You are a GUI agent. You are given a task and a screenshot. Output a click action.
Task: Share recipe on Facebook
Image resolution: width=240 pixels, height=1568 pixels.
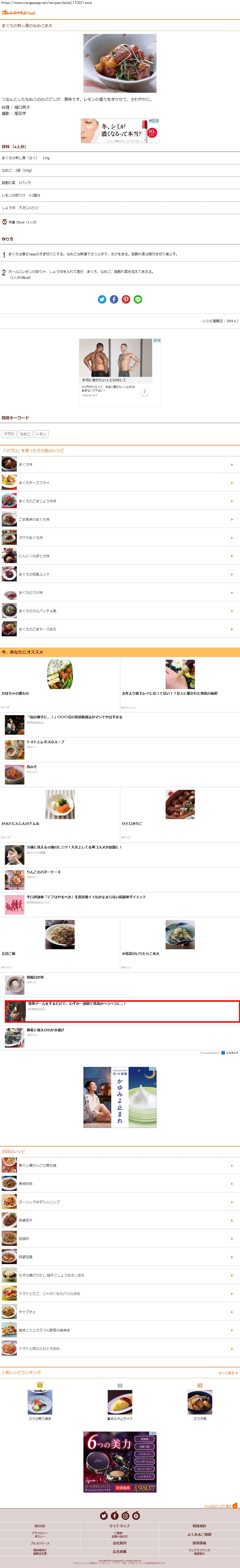click(x=114, y=299)
